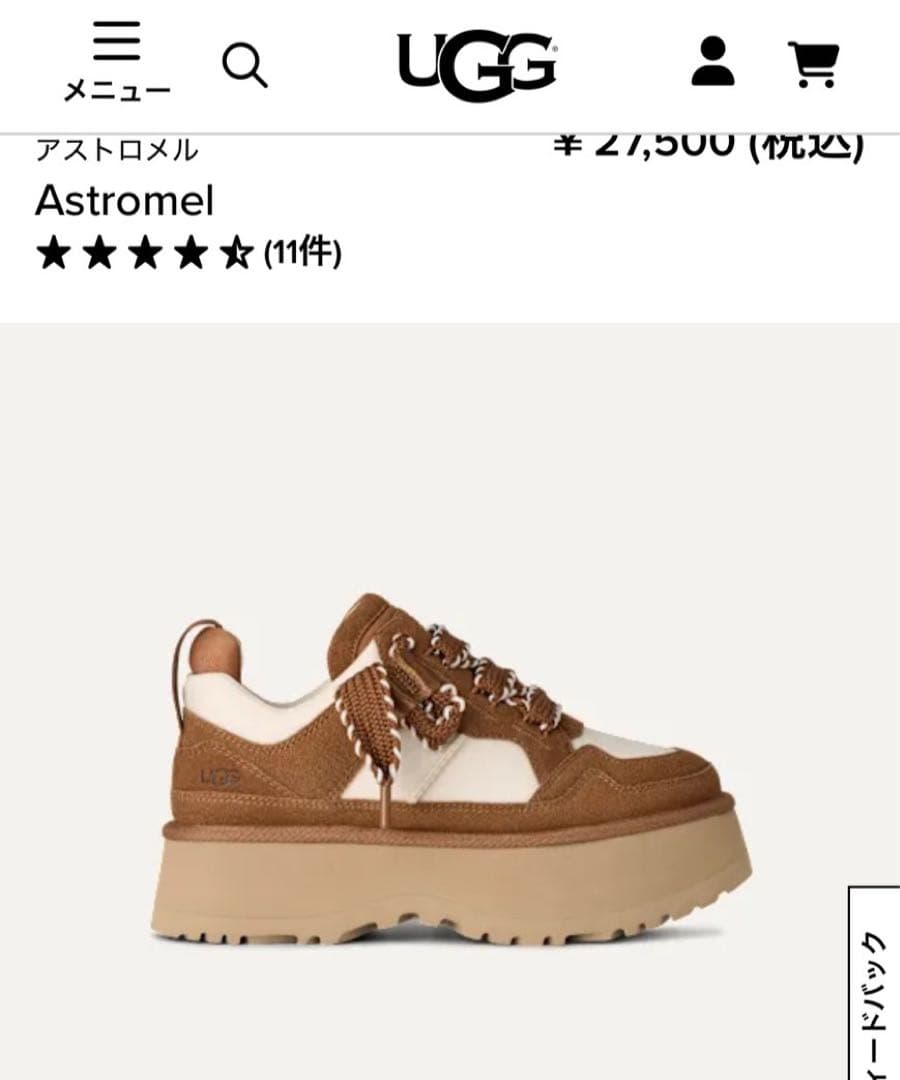This screenshot has width=900, height=1080.
Task: Click the fourth filled rating star
Action: pyautogui.click(x=190, y=254)
